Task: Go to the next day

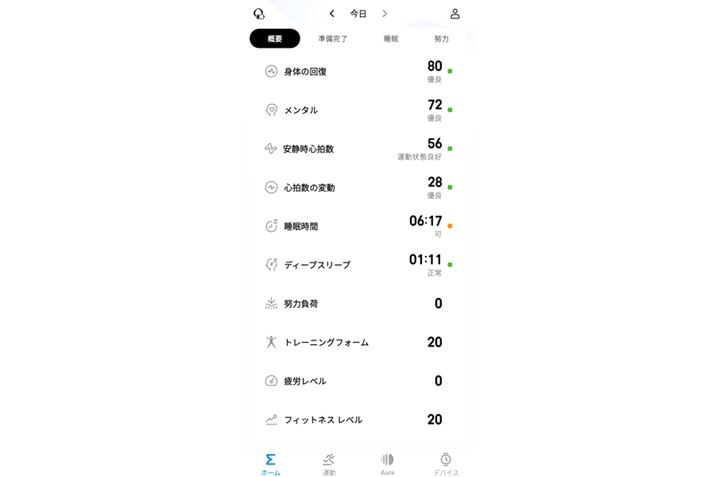Action: click(384, 14)
